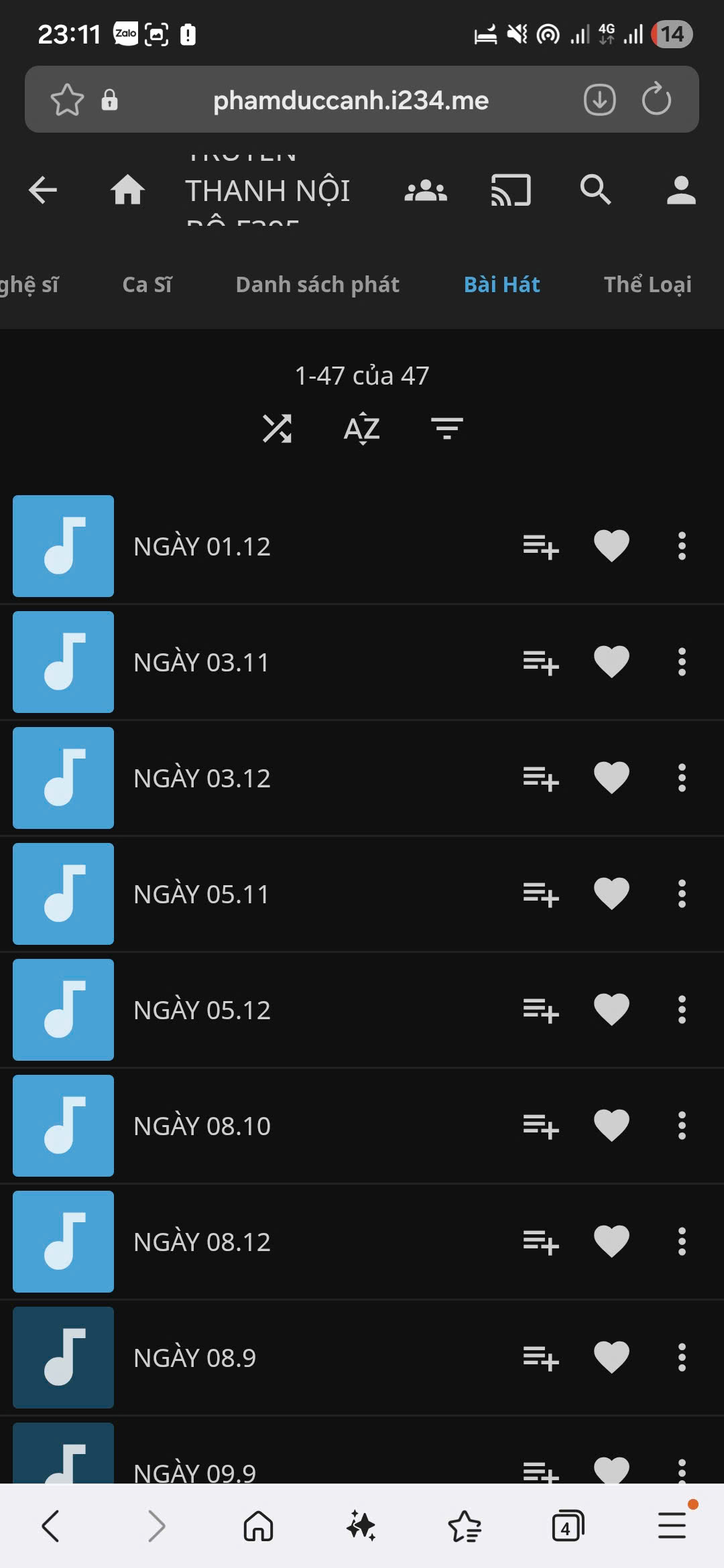Image resolution: width=724 pixels, height=1568 pixels.
Task: Open the A-Z sort options
Action: point(362,429)
